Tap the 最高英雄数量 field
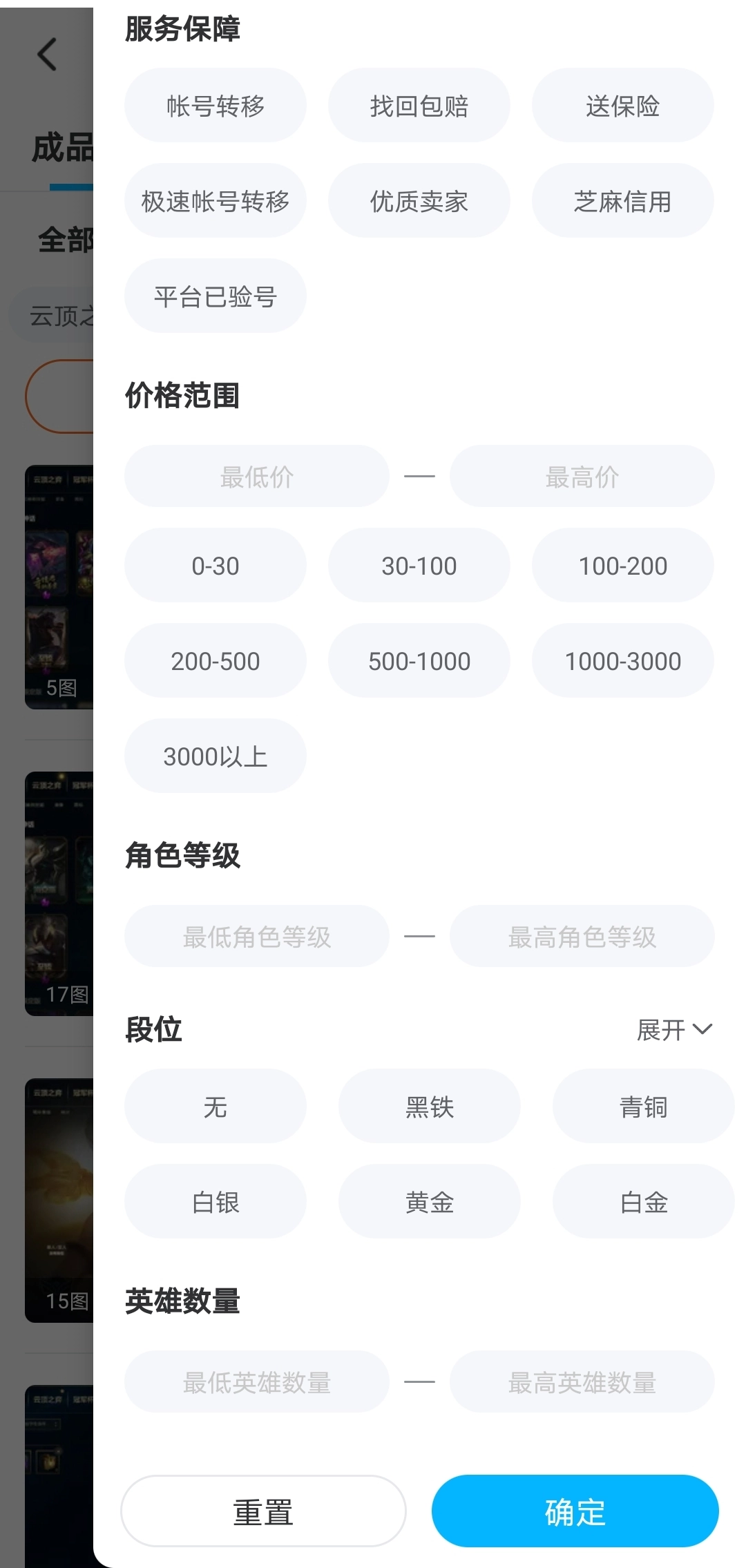The image size is (746, 1568). [582, 1382]
